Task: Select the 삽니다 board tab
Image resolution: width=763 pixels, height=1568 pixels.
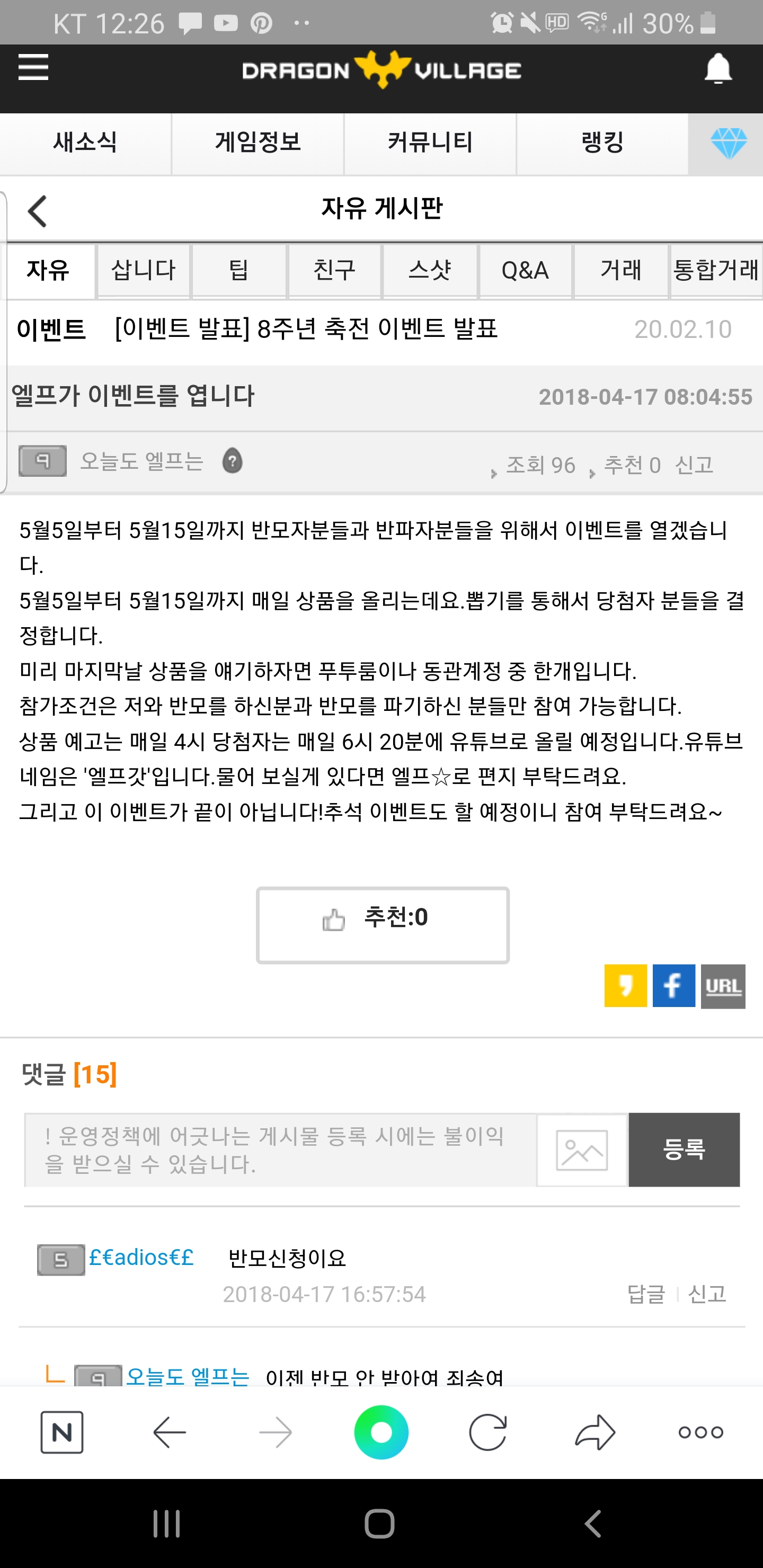Action: coord(144,270)
